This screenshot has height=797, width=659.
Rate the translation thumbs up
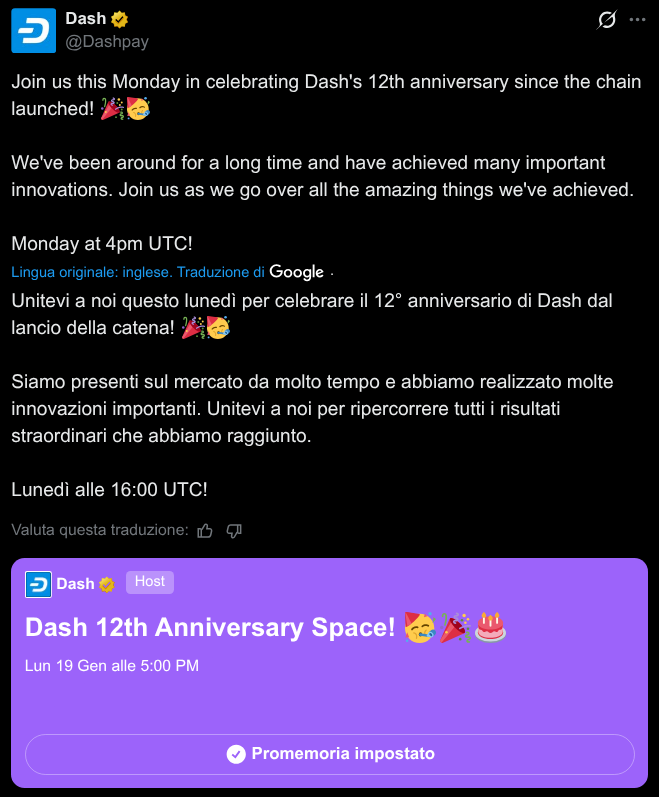(x=205, y=530)
